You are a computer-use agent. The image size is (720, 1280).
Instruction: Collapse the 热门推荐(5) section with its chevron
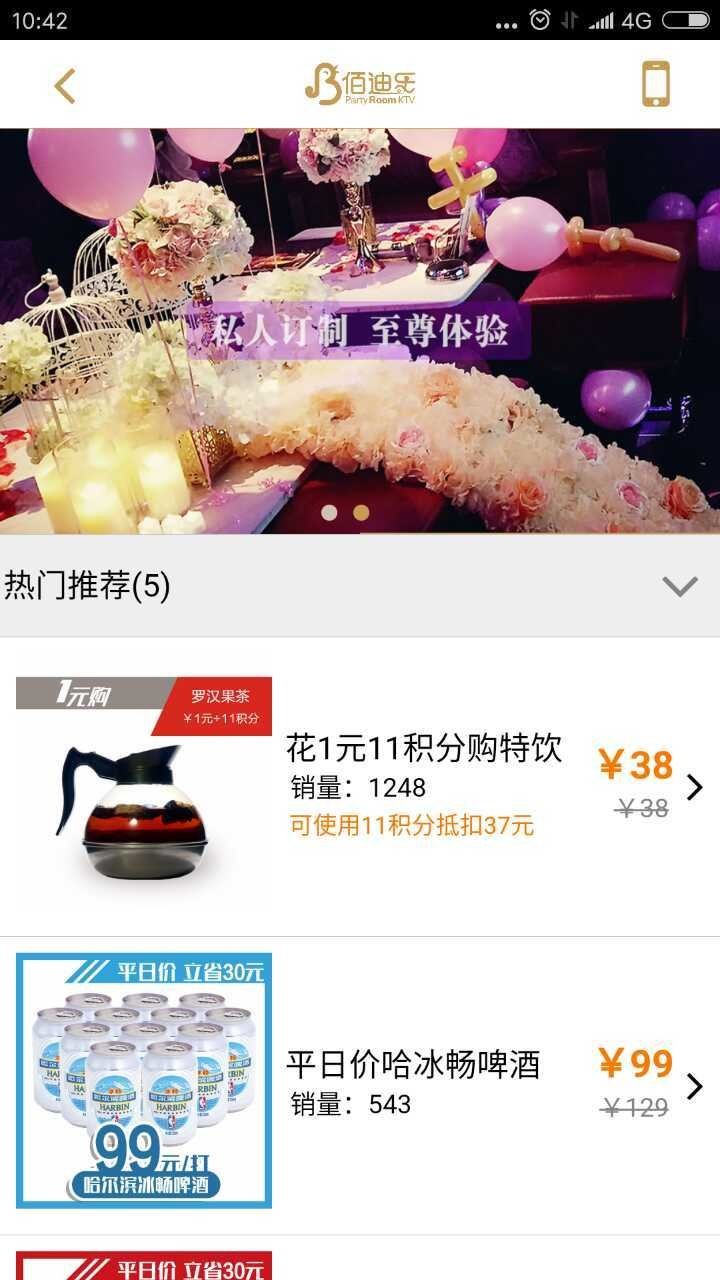click(678, 589)
